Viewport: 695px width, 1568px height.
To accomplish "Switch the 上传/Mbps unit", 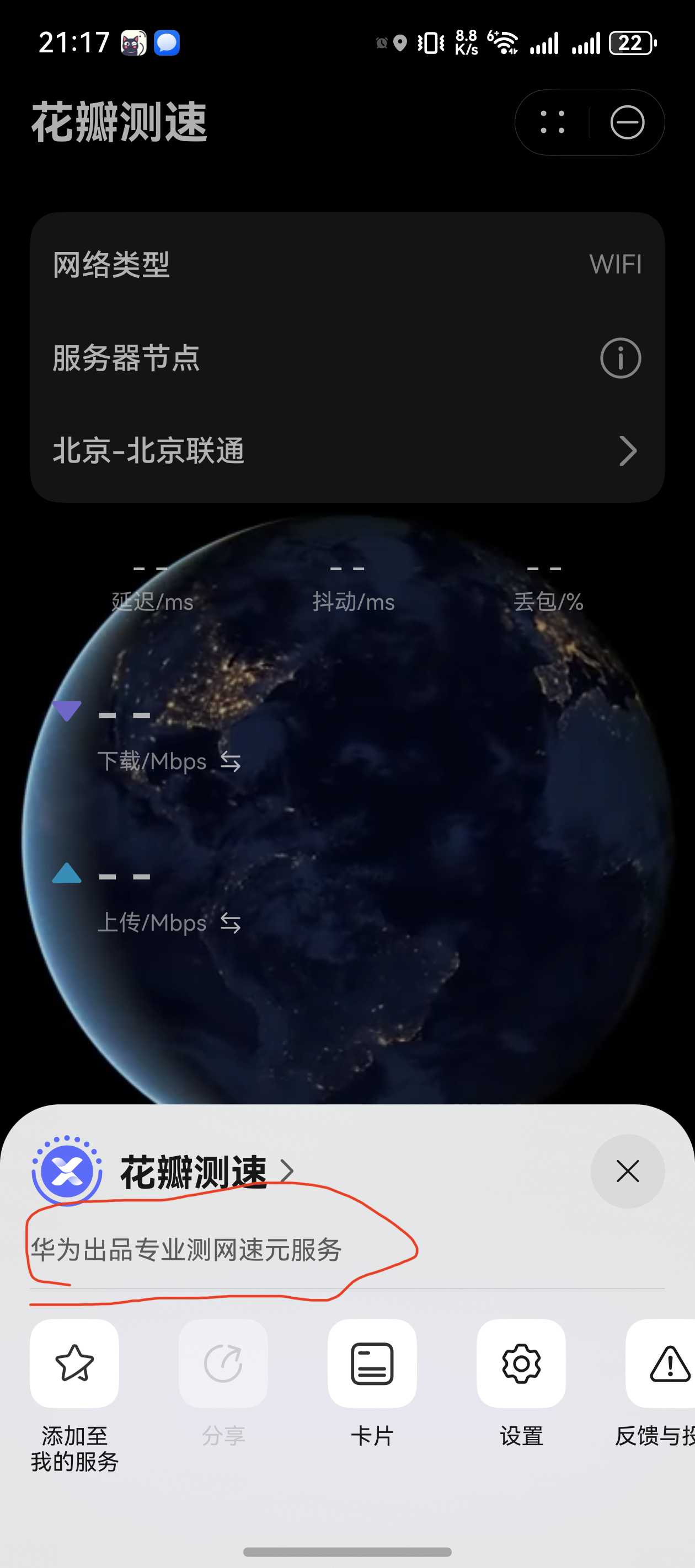I will tap(230, 923).
